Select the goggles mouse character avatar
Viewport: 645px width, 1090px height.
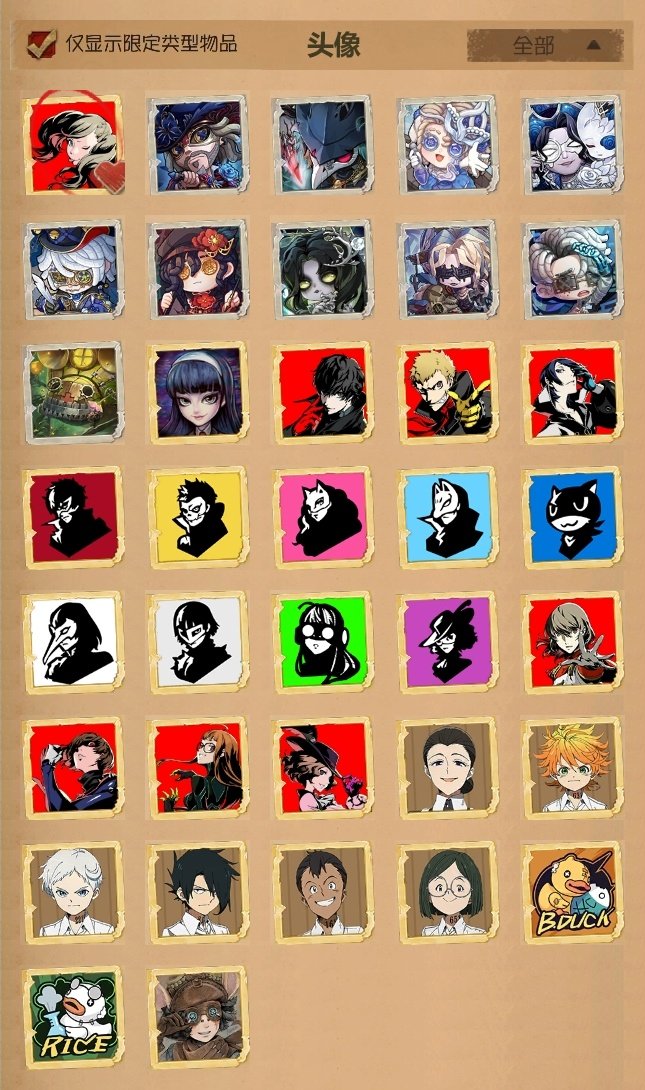[197, 1017]
